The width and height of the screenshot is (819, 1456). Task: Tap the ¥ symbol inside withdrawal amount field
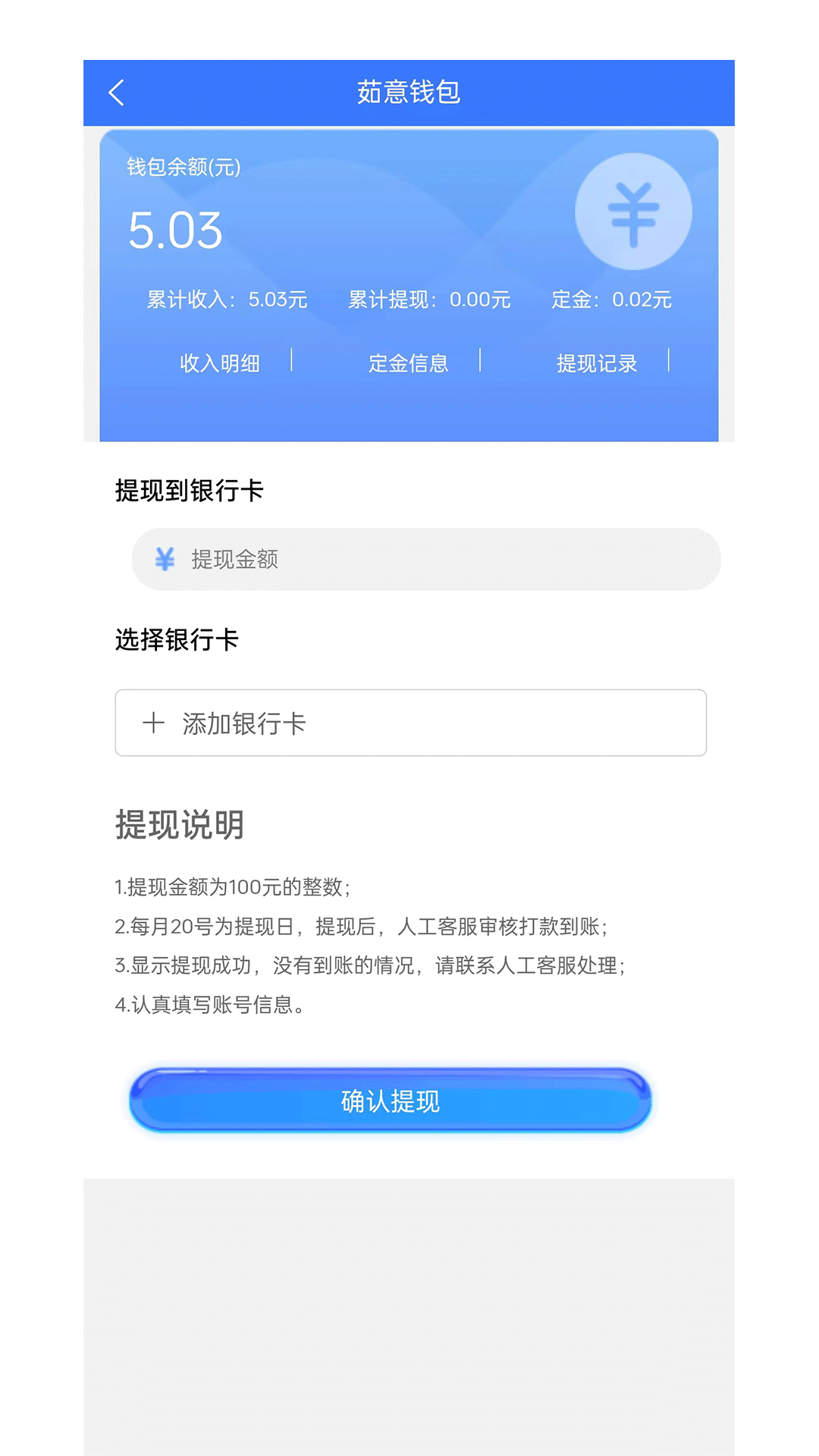pyautogui.click(x=165, y=559)
